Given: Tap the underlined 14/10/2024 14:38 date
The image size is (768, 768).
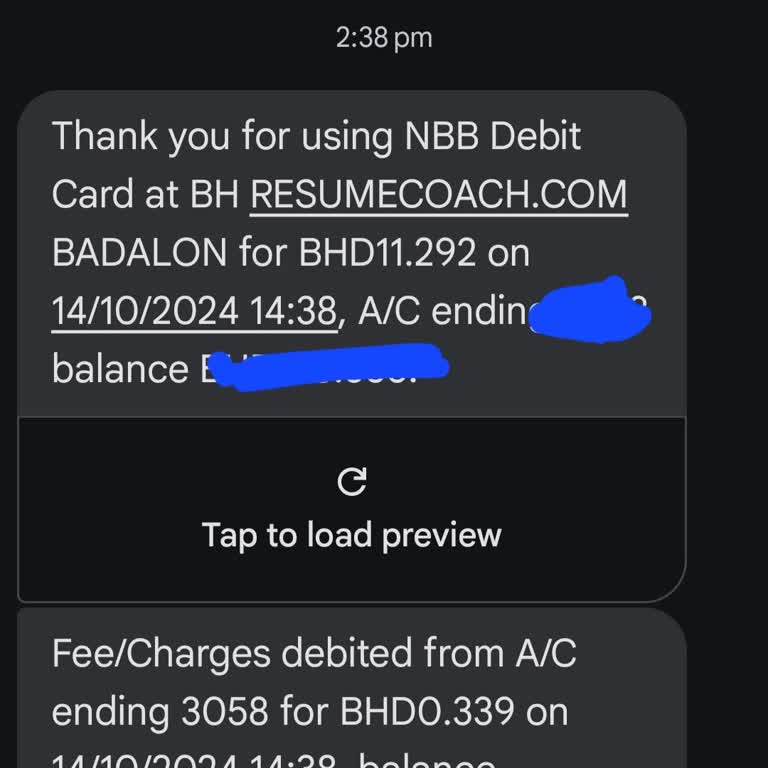Looking at the screenshot, I should pyautogui.click(x=193, y=311).
